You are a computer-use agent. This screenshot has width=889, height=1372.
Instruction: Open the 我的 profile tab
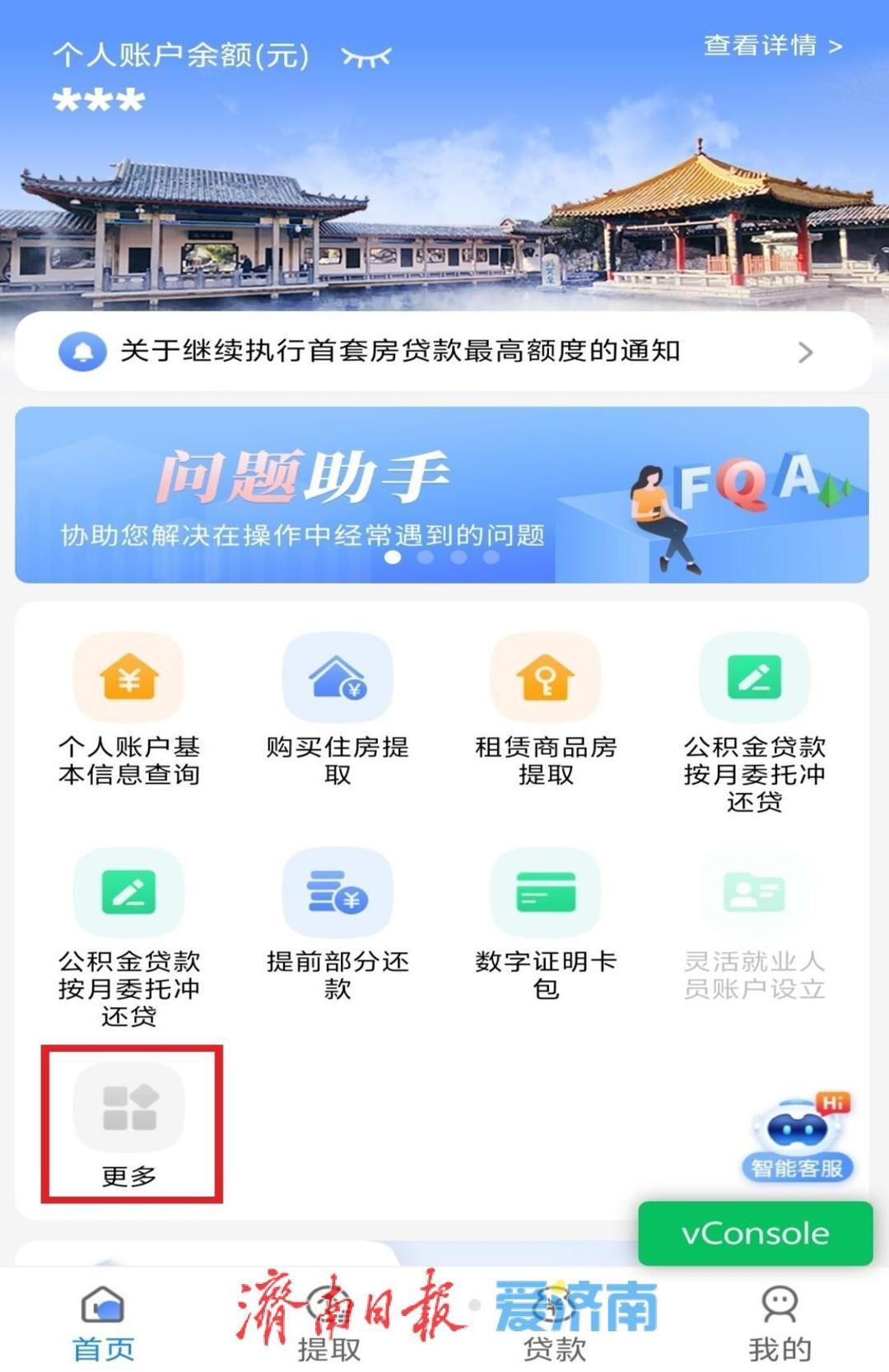click(780, 1323)
